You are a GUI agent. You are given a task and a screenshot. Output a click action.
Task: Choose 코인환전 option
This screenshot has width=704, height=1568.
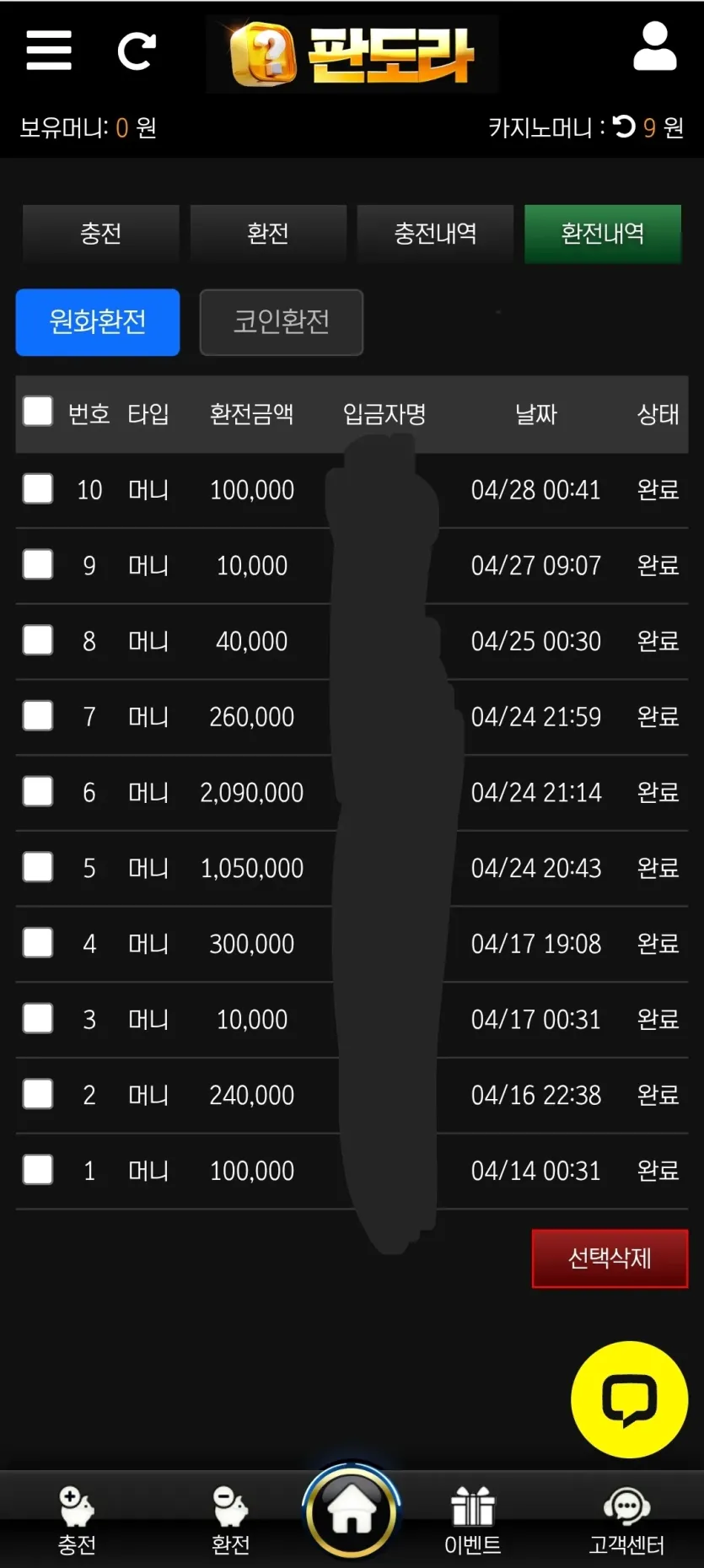tap(282, 322)
